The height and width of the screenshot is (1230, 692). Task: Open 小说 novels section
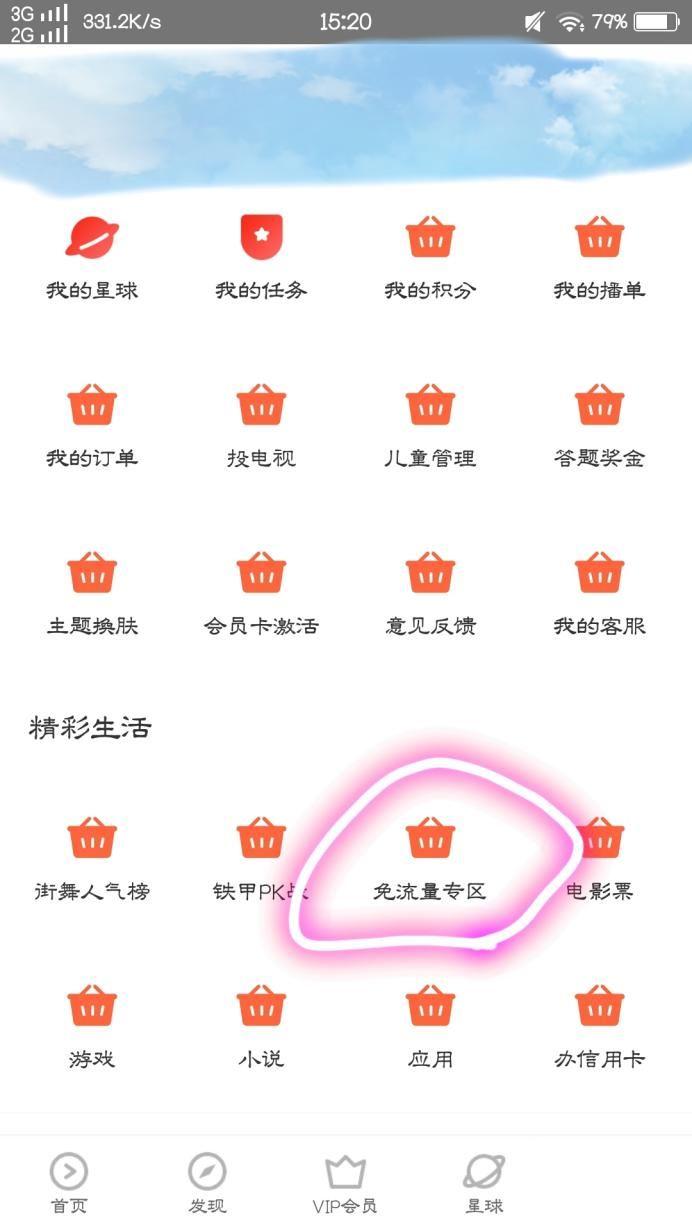[x=261, y=1025]
